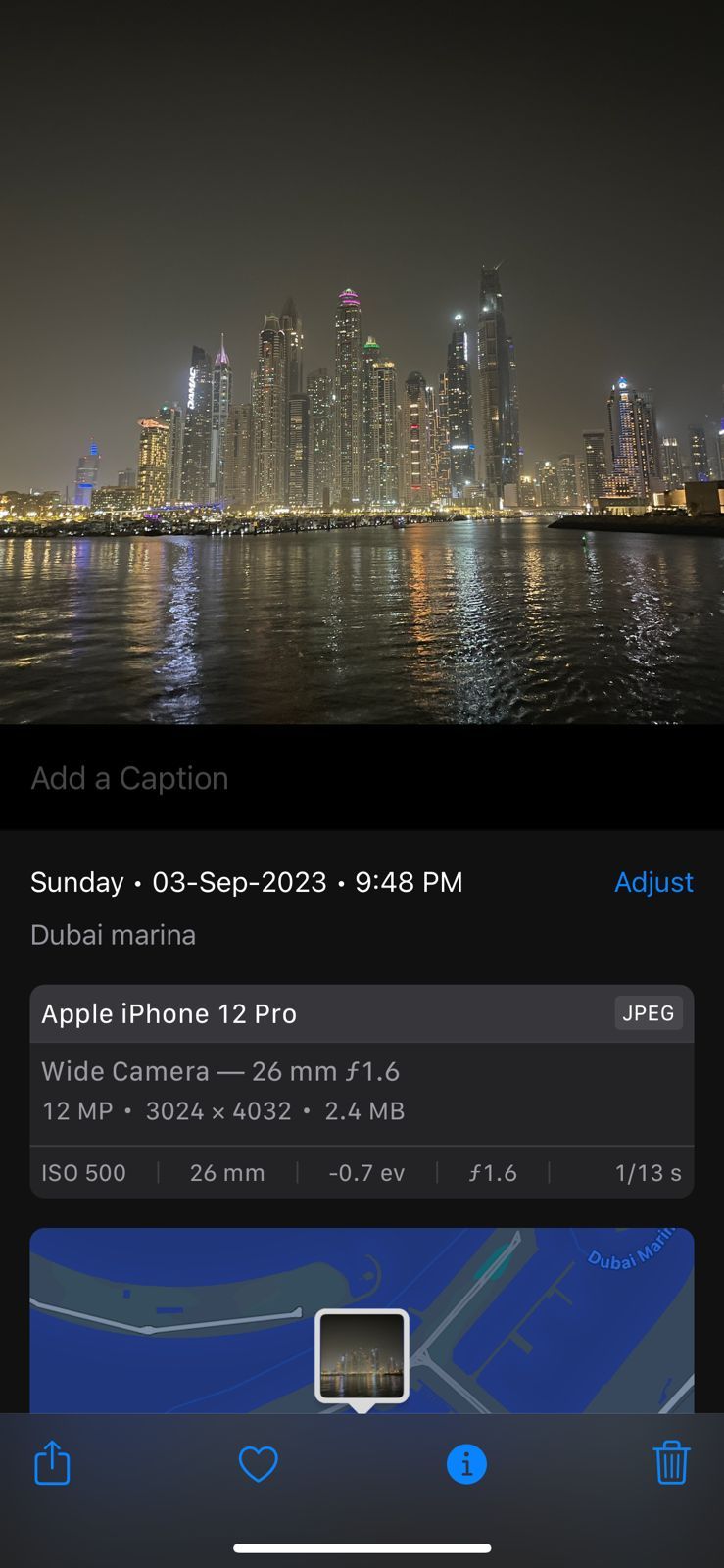Tap the f1.6 aperture value

point(492,1172)
